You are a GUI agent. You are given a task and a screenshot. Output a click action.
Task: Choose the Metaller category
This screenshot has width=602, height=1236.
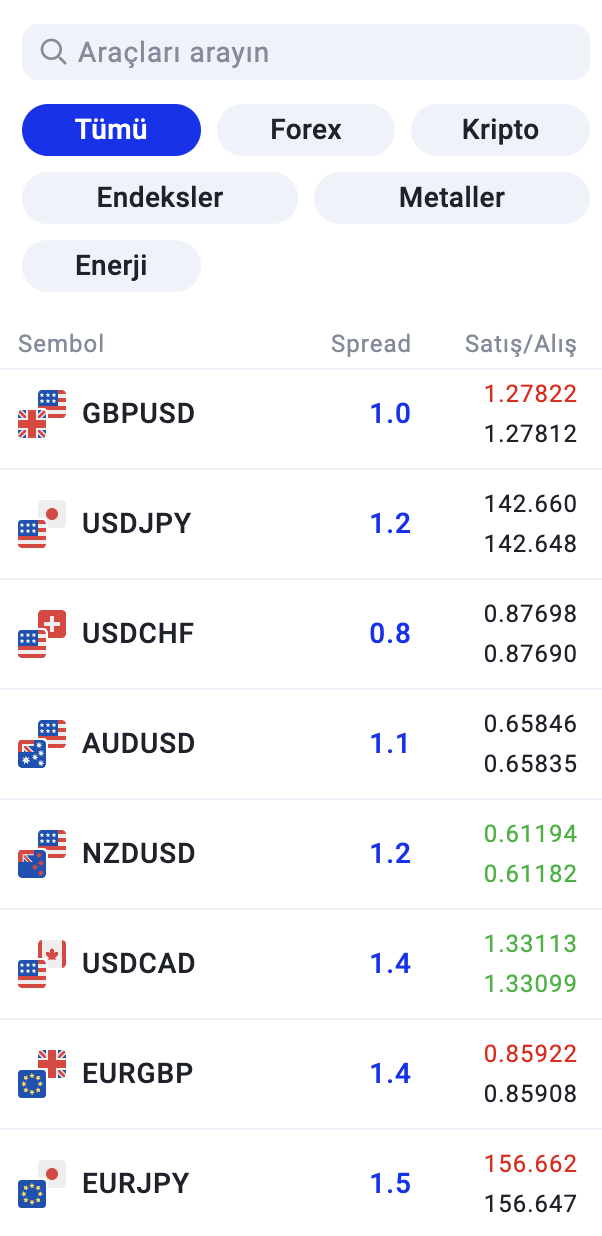(x=452, y=198)
